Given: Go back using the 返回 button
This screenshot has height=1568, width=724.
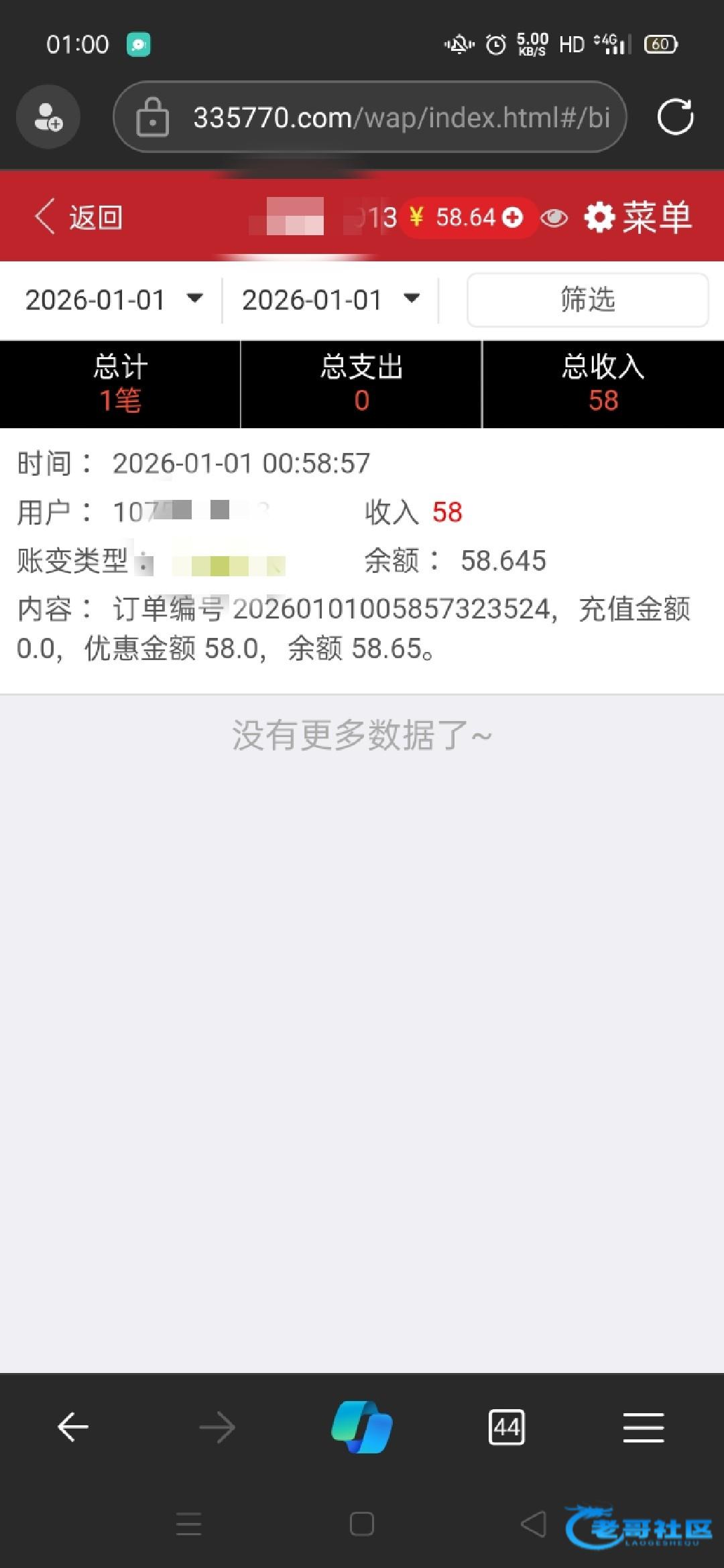Looking at the screenshot, I should 79,218.
